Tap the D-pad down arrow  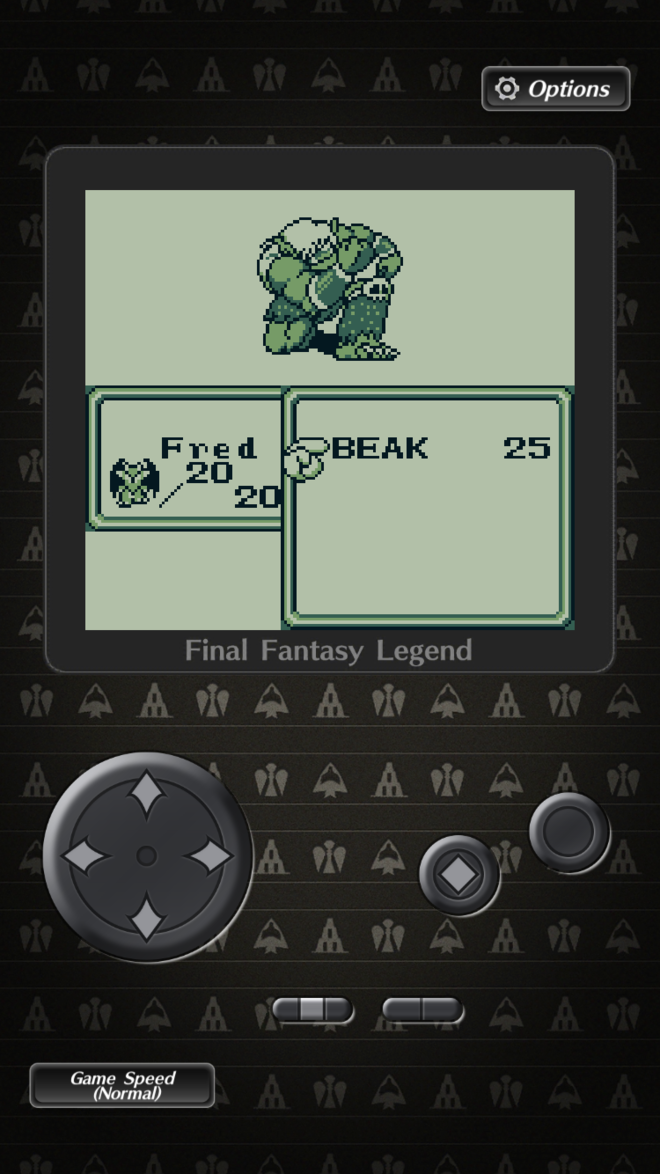[147, 919]
